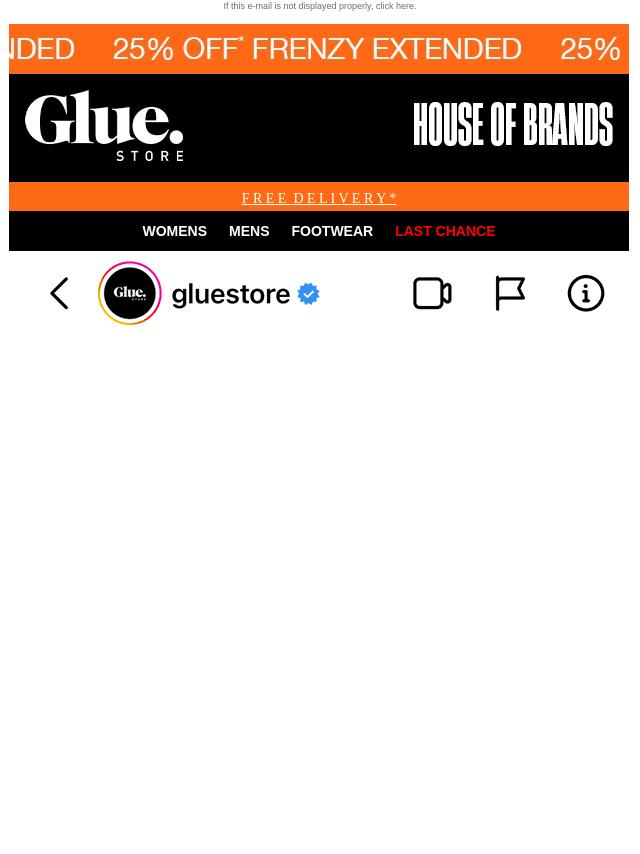640x854 pixels.
Task: Go to the Womens section
Action: (174, 231)
